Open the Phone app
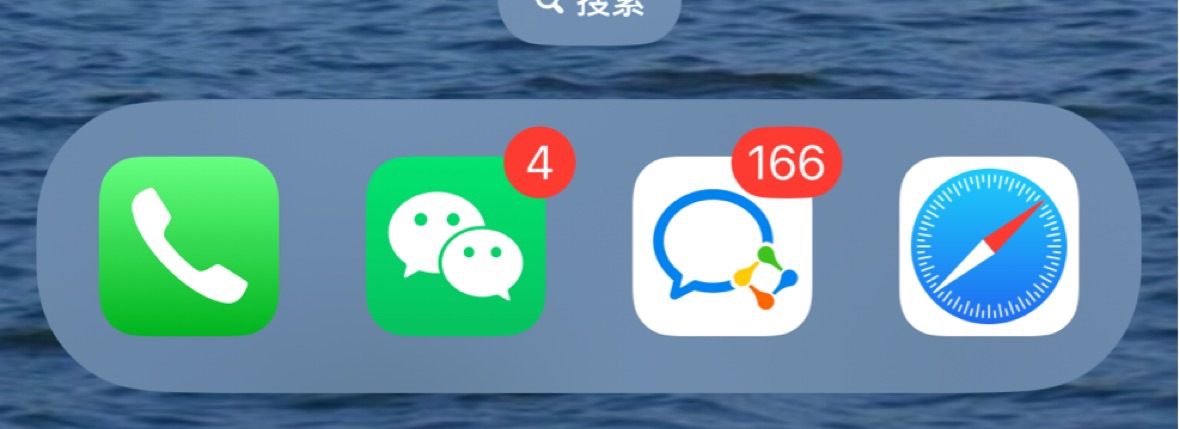Viewport: 1179px width, 429px height. tap(189, 246)
